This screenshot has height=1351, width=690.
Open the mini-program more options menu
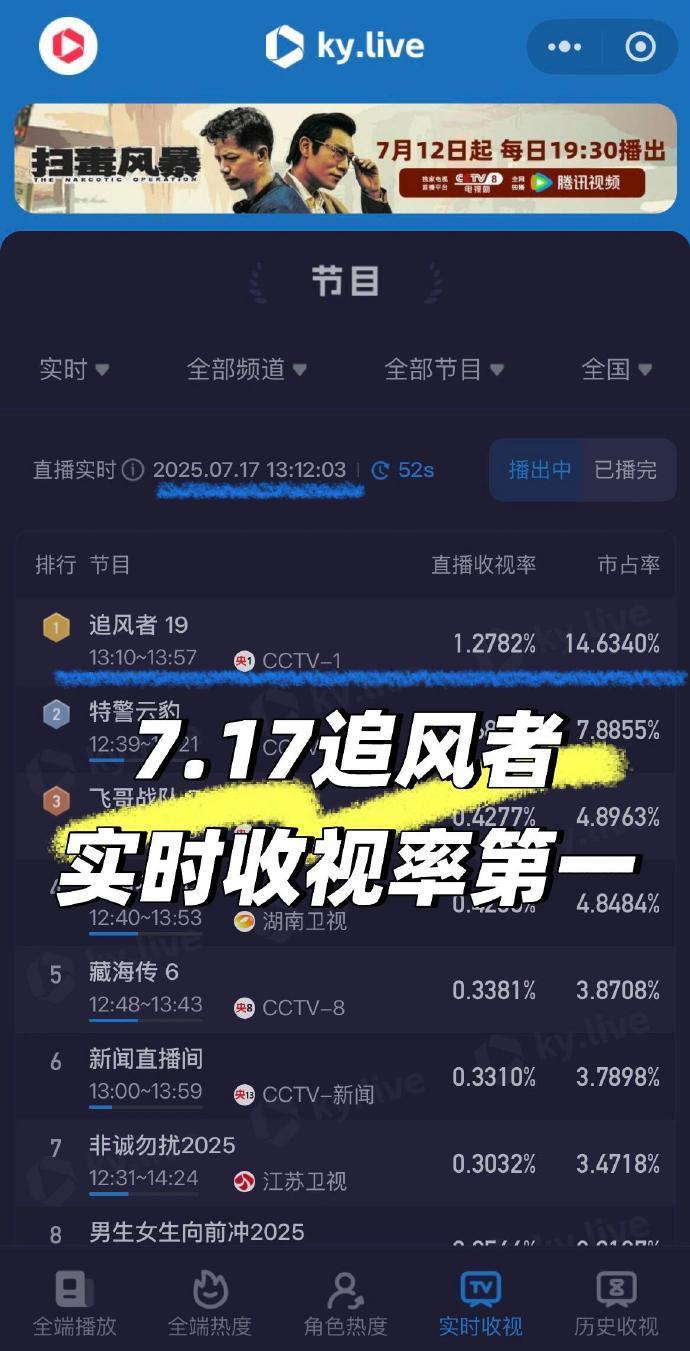tap(564, 46)
